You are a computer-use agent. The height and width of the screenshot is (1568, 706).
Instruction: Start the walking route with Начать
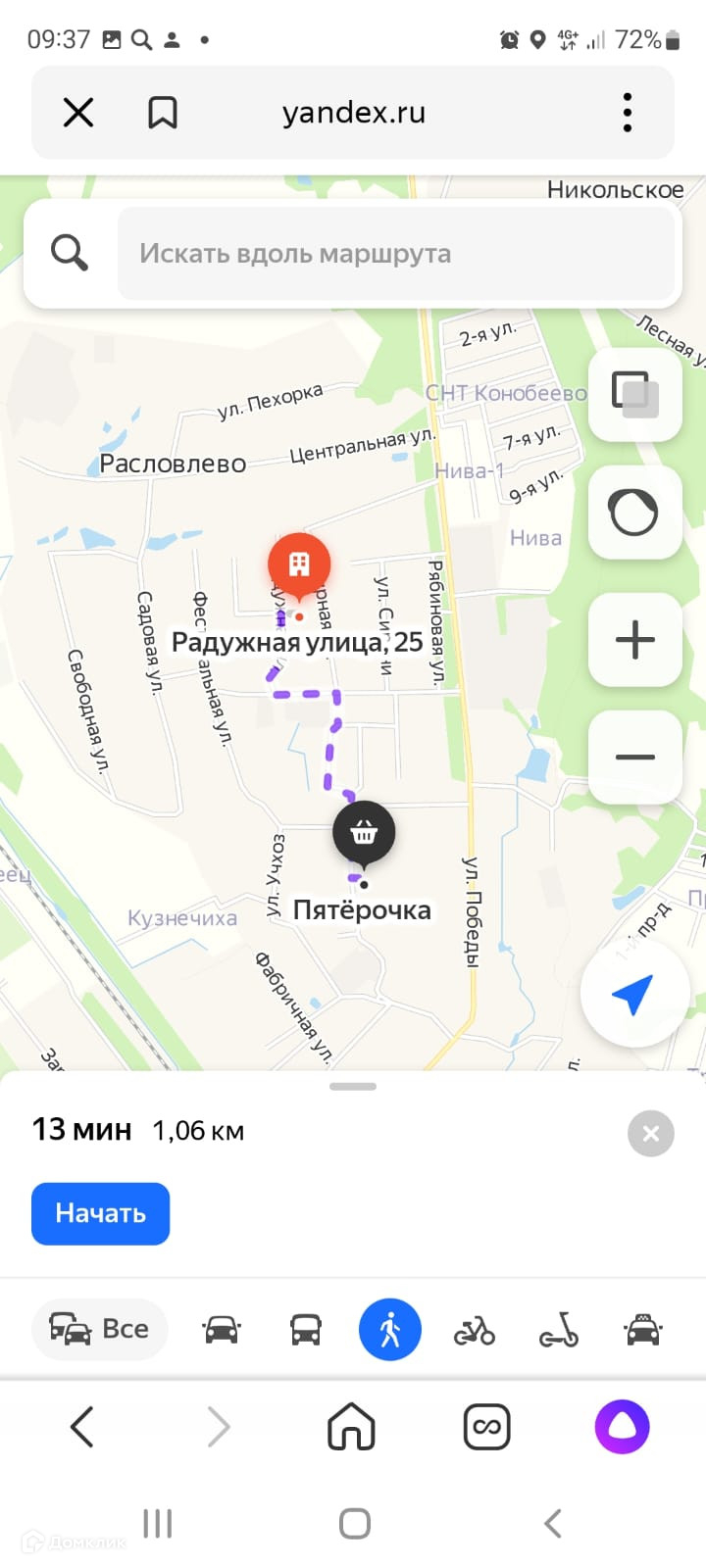[100, 1213]
